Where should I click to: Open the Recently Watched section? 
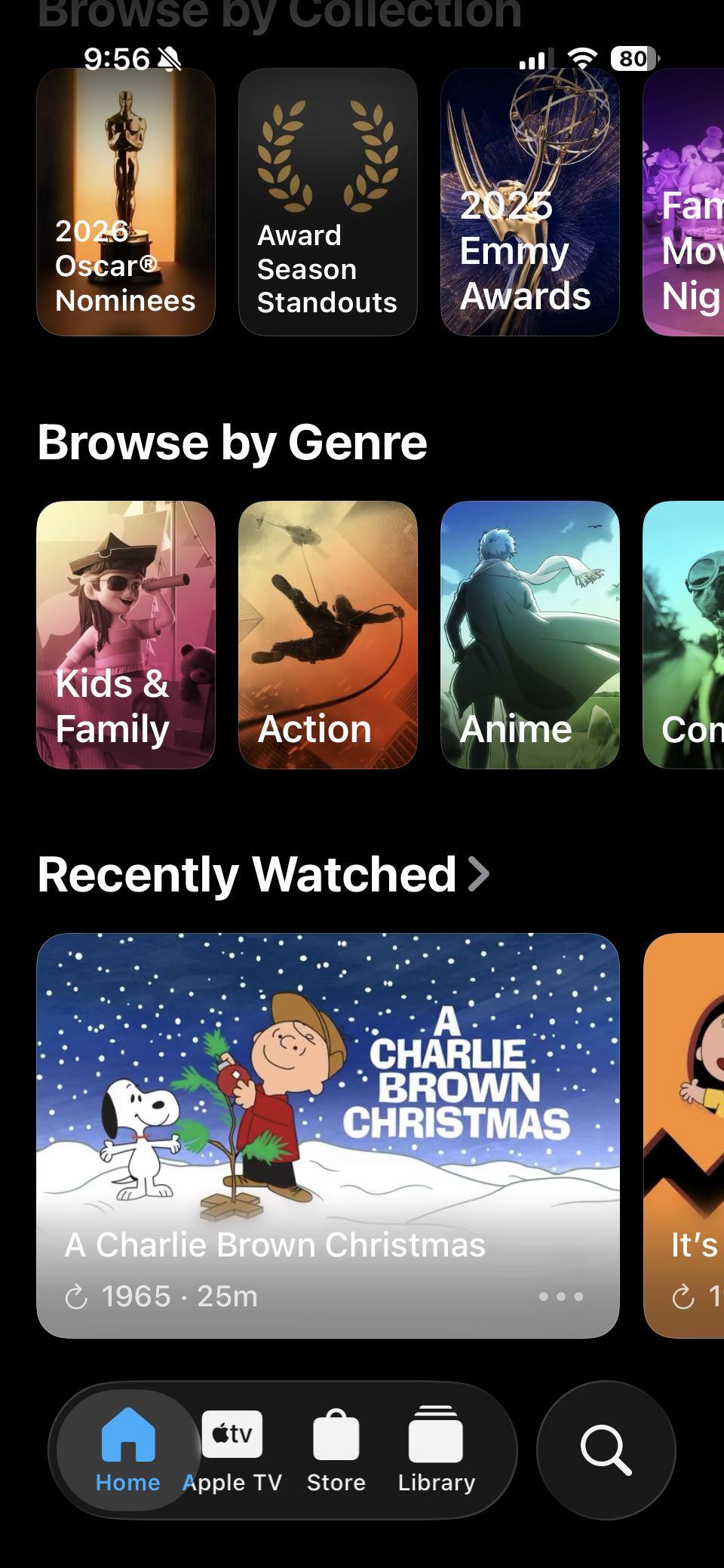coord(264,874)
